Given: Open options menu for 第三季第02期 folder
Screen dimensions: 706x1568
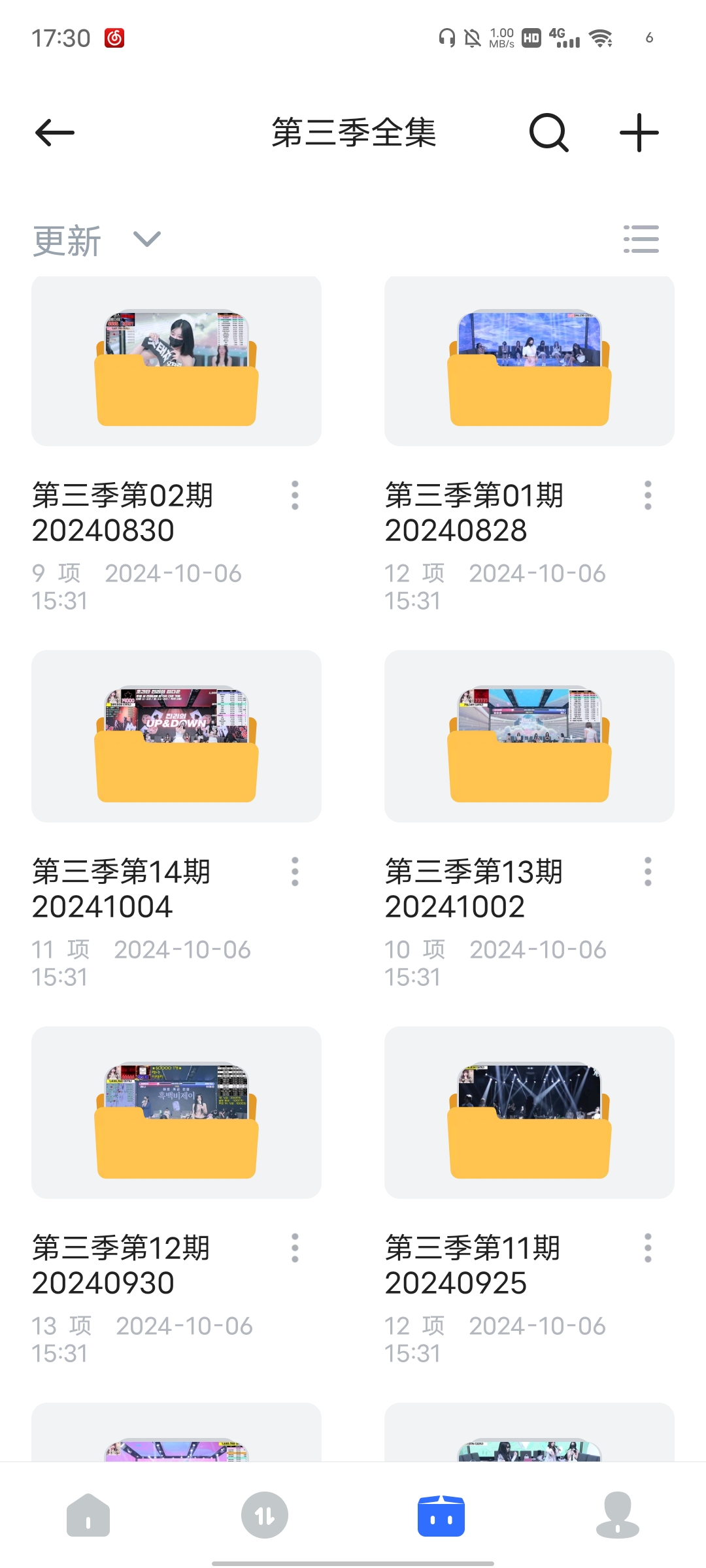Looking at the screenshot, I should (295, 497).
